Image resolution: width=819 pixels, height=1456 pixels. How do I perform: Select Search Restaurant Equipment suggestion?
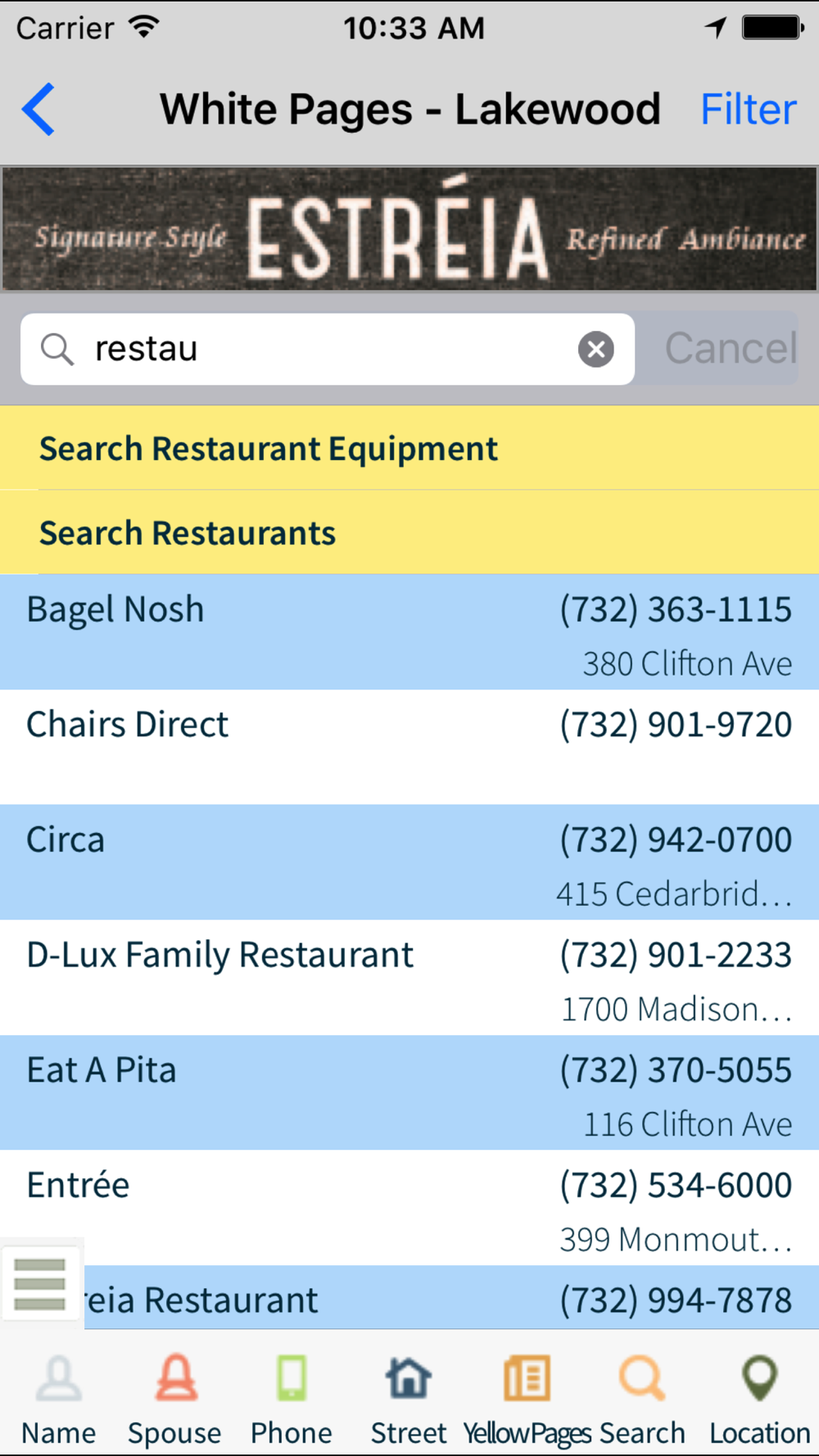tap(409, 449)
